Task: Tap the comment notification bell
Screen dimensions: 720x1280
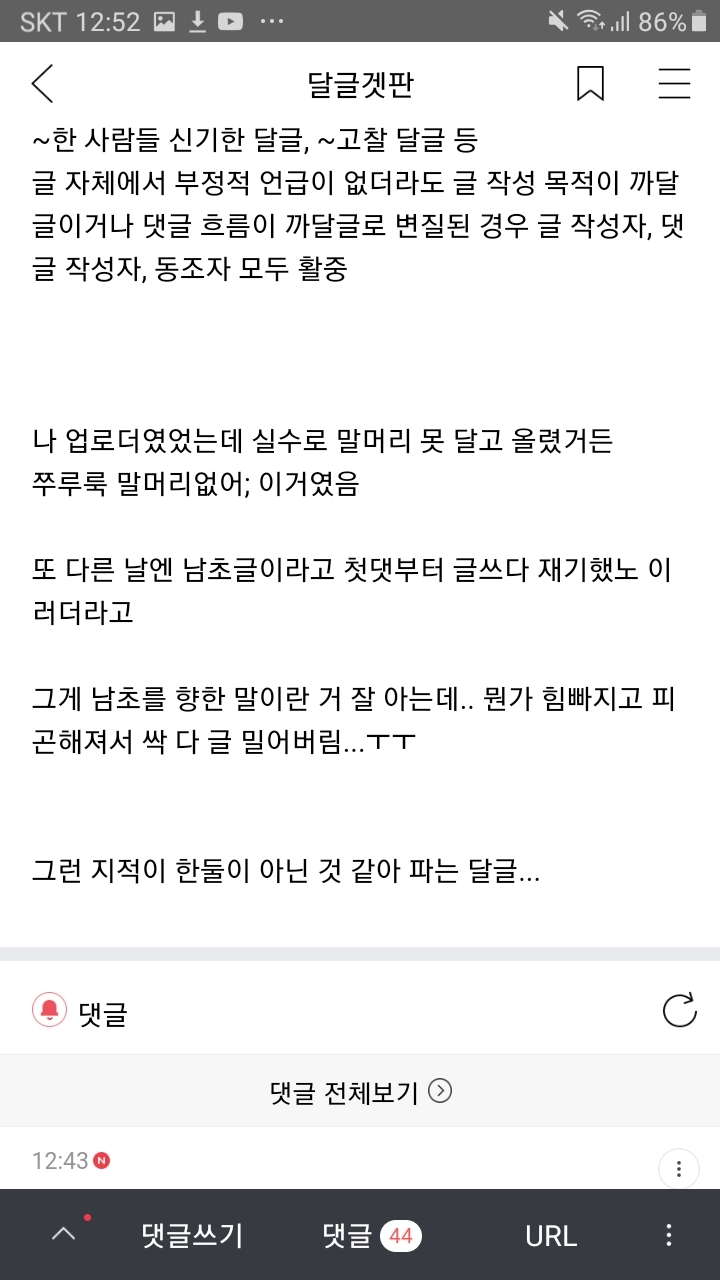Action: click(x=49, y=1011)
